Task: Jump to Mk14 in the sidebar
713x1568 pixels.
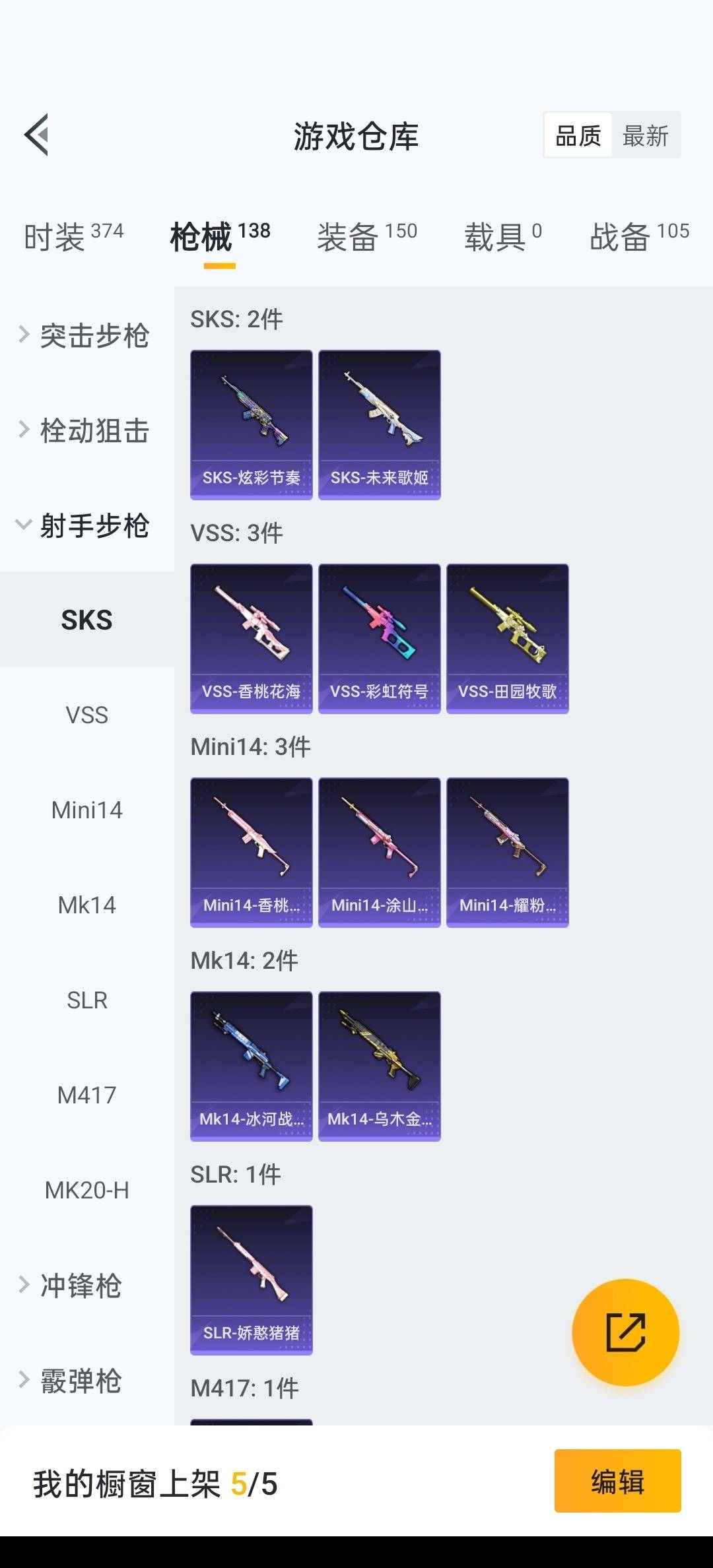Action: pyautogui.click(x=86, y=905)
